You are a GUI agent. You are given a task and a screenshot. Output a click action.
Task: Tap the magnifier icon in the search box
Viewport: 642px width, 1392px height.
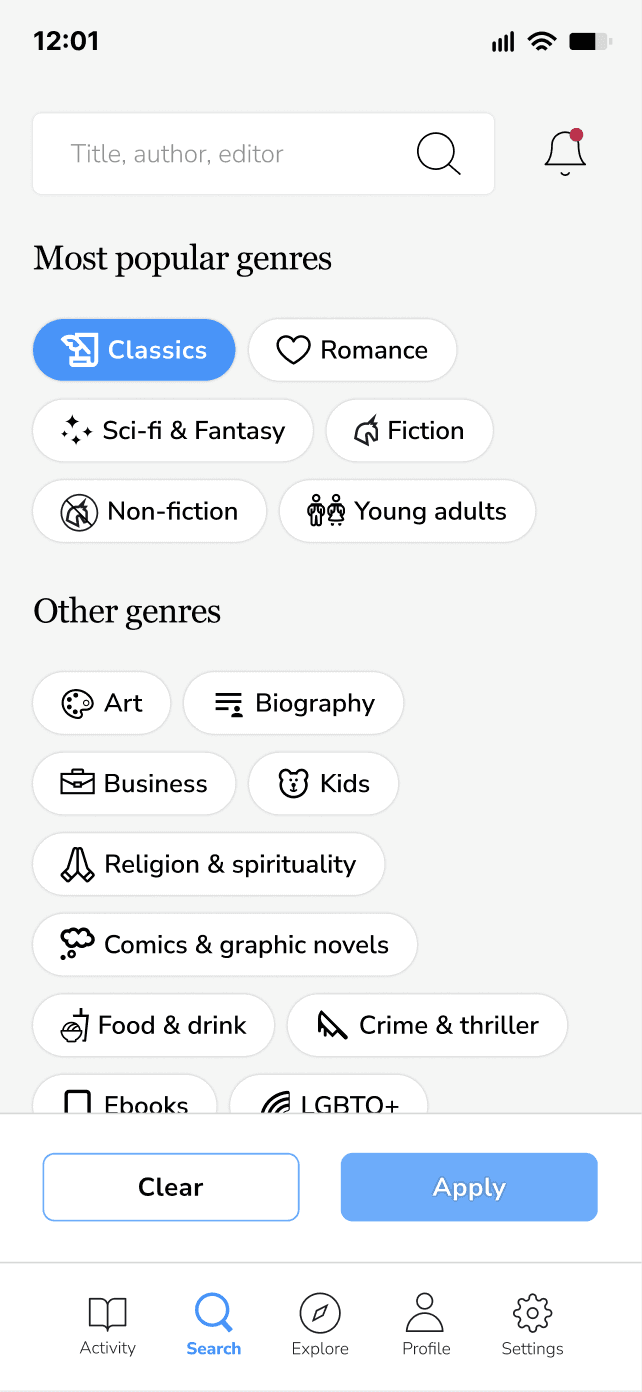tap(438, 154)
